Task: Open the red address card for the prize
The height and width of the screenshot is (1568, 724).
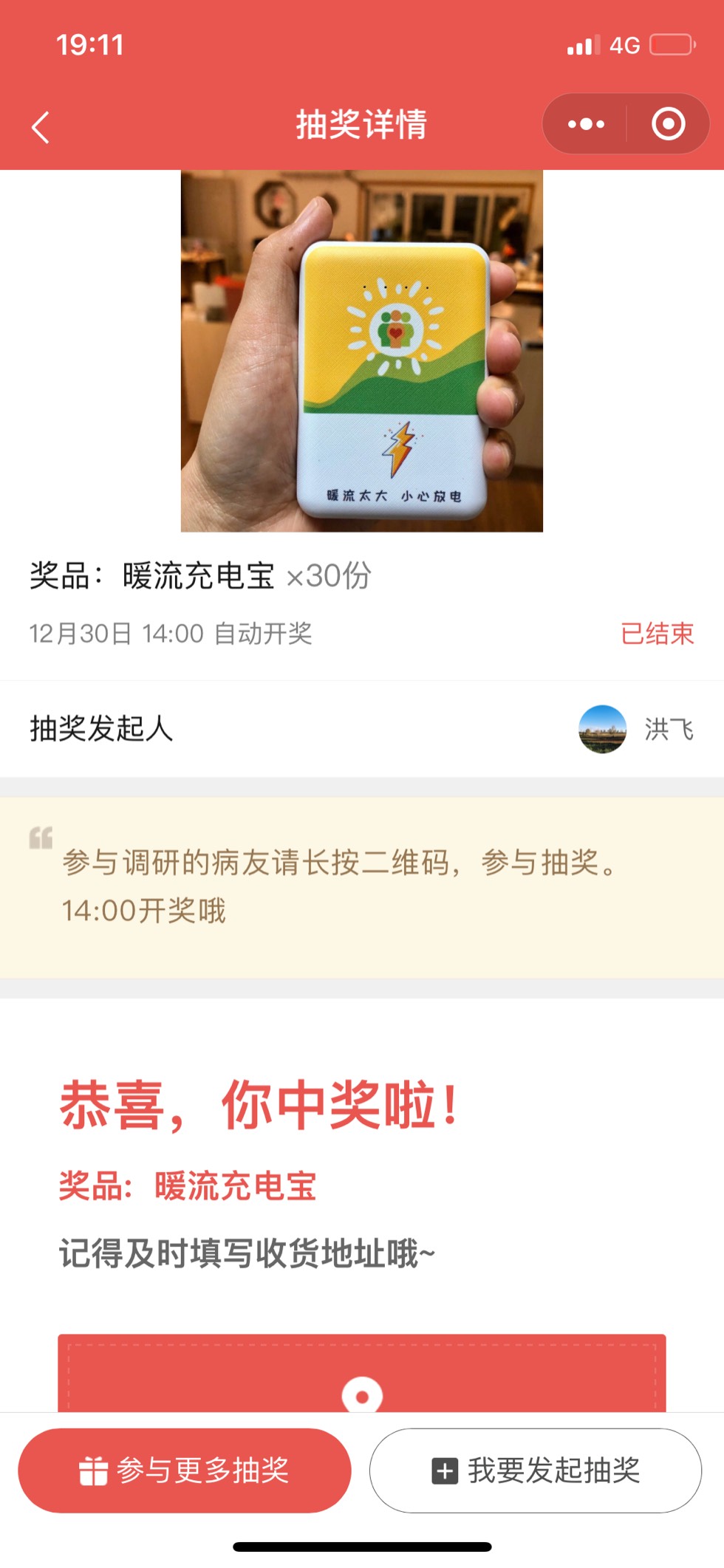Action: (362, 1374)
